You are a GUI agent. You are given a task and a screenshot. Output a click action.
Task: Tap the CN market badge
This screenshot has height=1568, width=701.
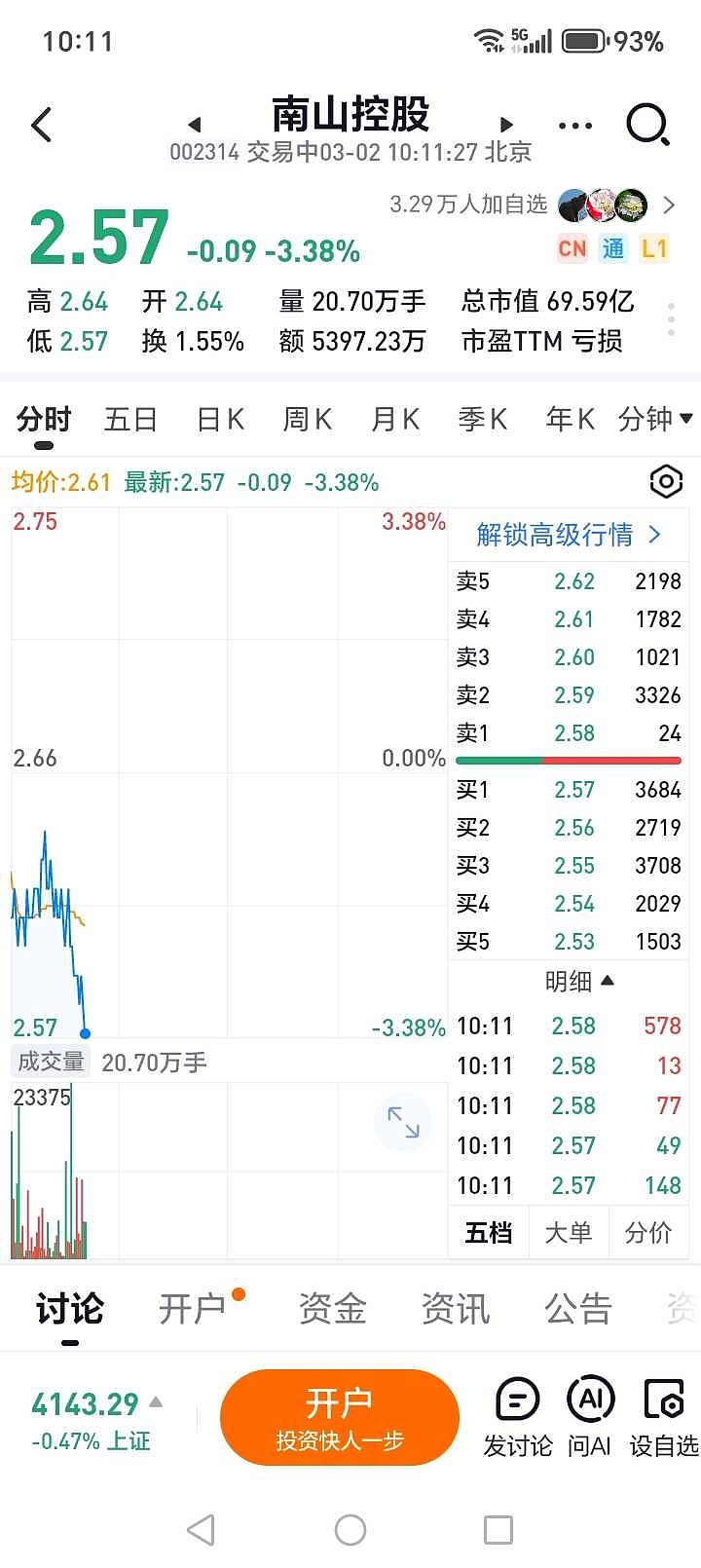click(572, 249)
